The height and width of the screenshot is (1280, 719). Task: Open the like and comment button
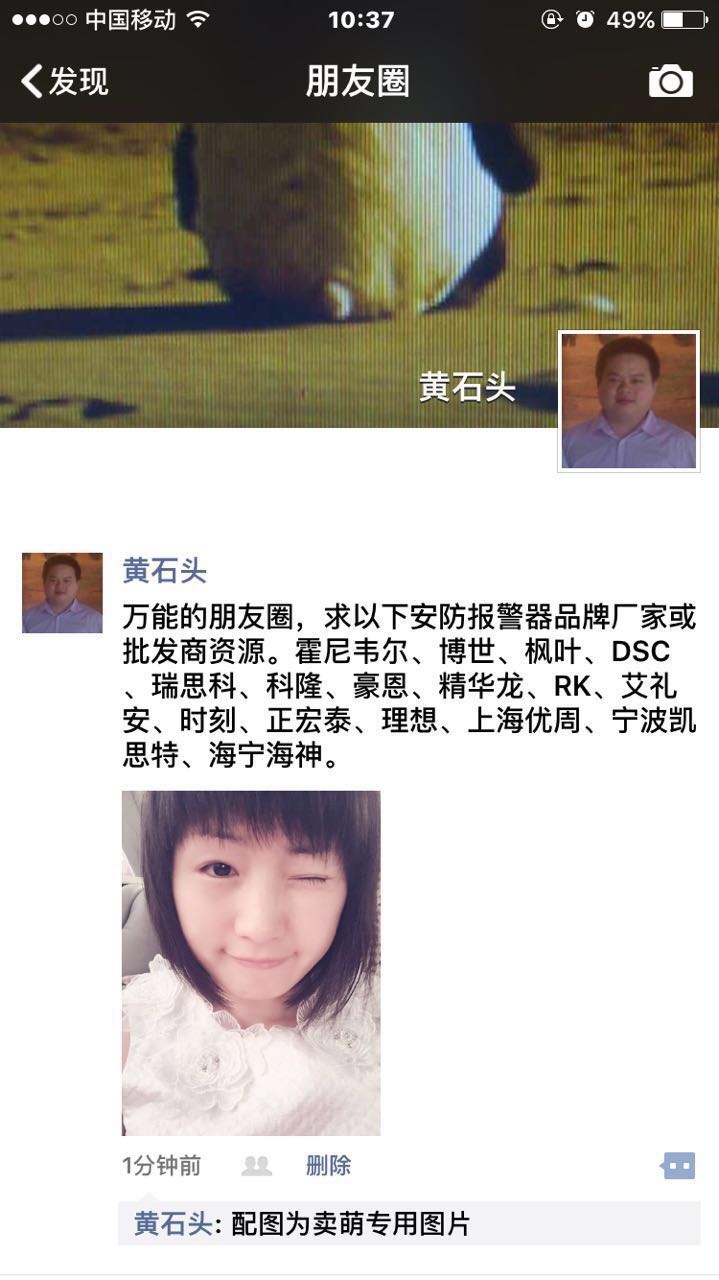pyautogui.click(x=678, y=1165)
